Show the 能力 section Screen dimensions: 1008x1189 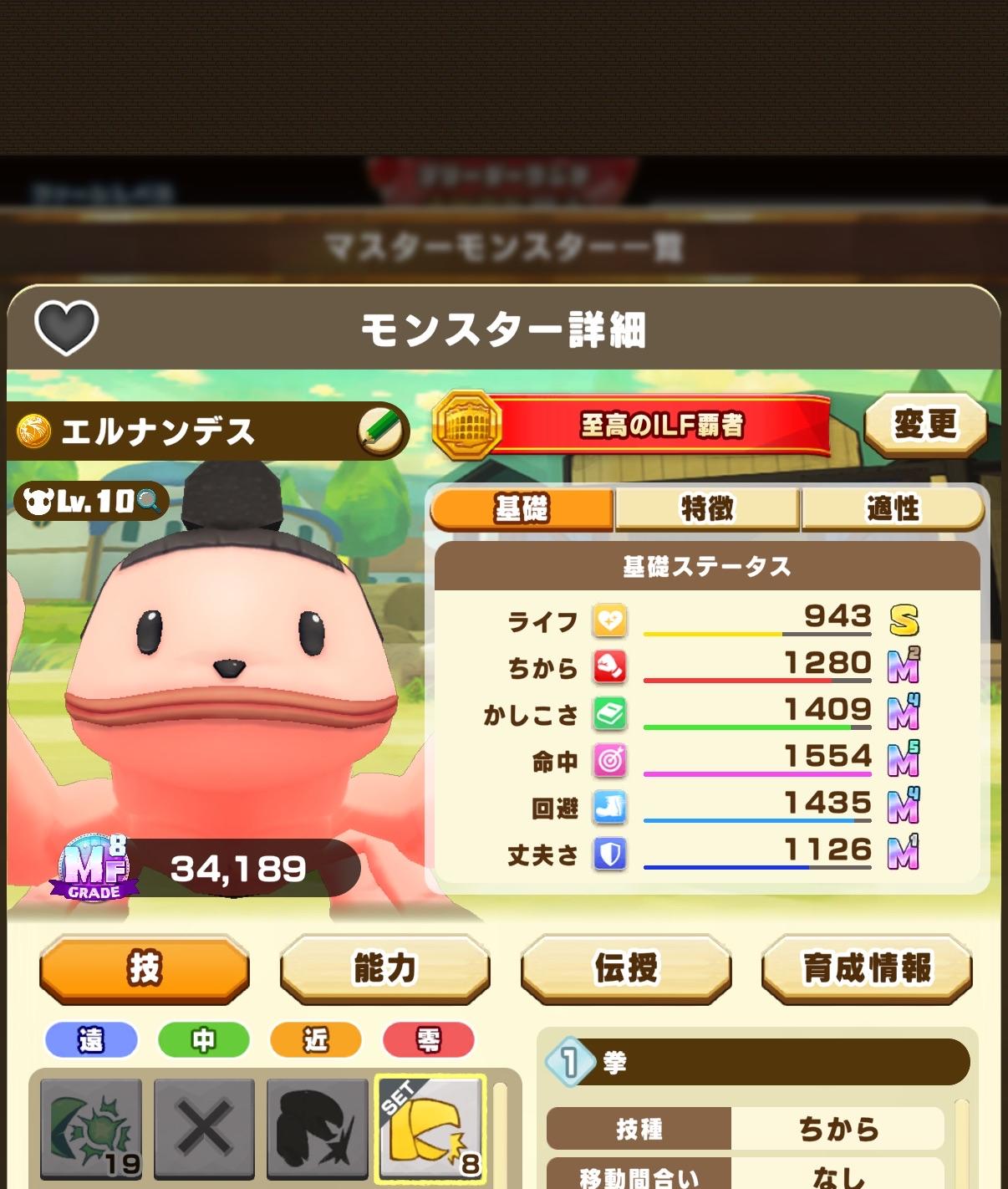pos(385,968)
